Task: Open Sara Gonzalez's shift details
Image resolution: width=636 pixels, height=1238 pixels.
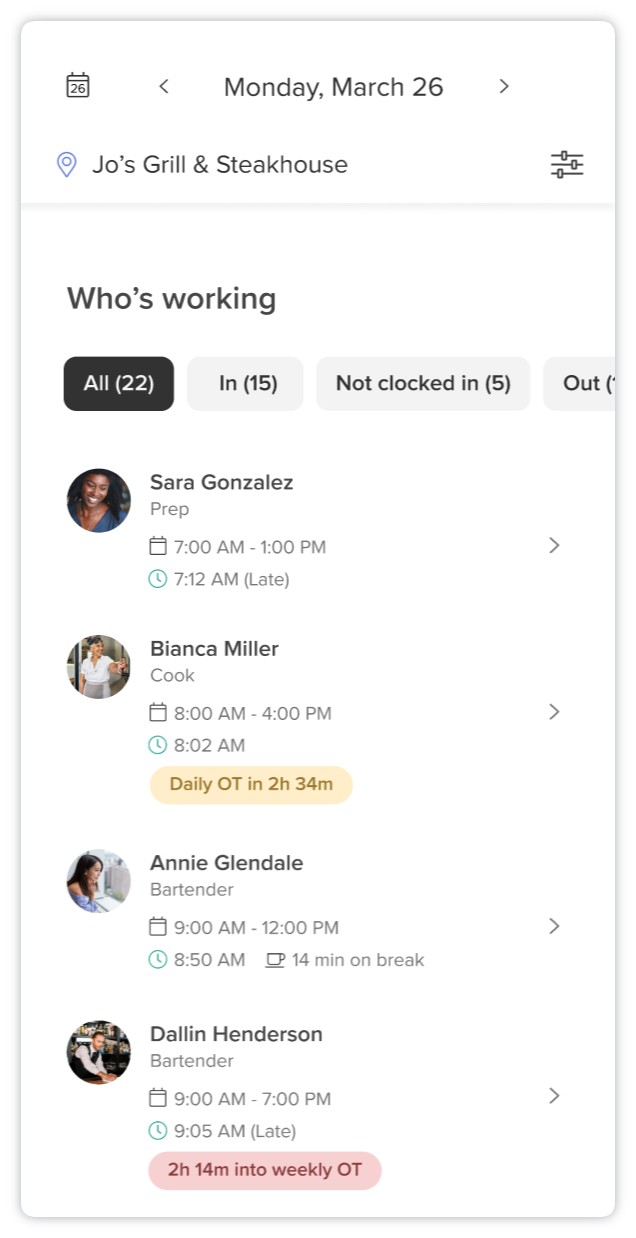Action: [x=315, y=530]
